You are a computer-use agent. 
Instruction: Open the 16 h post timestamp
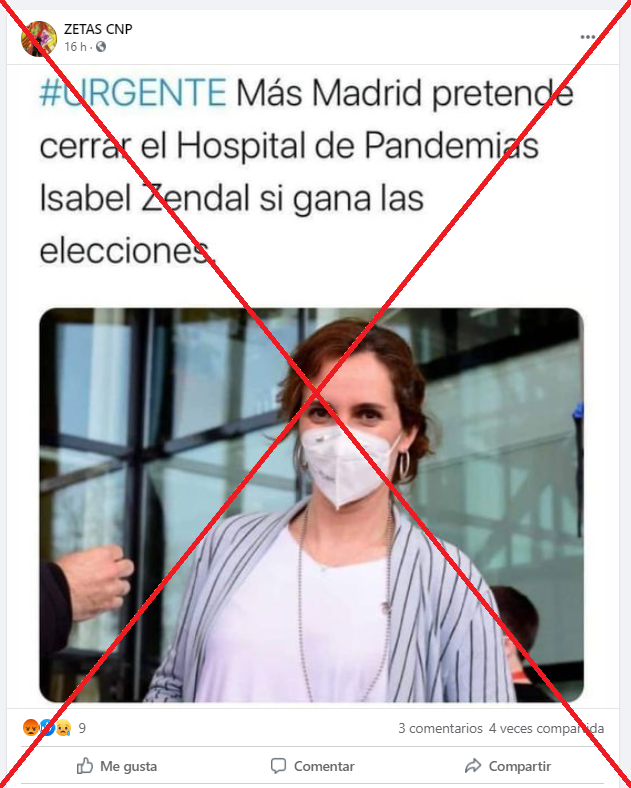[75, 47]
